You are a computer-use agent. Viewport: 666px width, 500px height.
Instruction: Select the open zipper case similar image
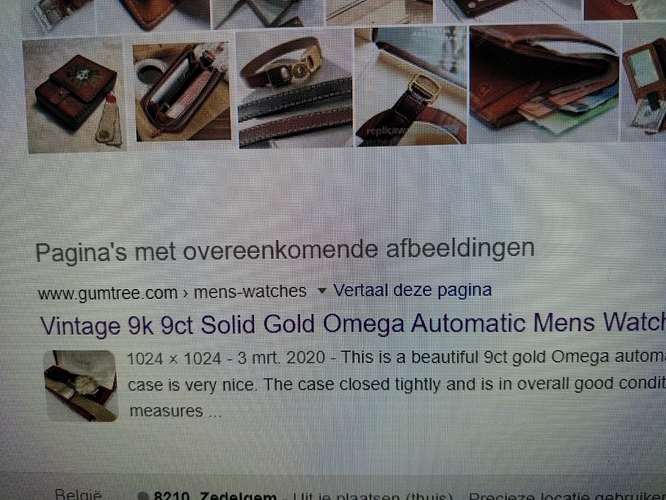click(181, 93)
